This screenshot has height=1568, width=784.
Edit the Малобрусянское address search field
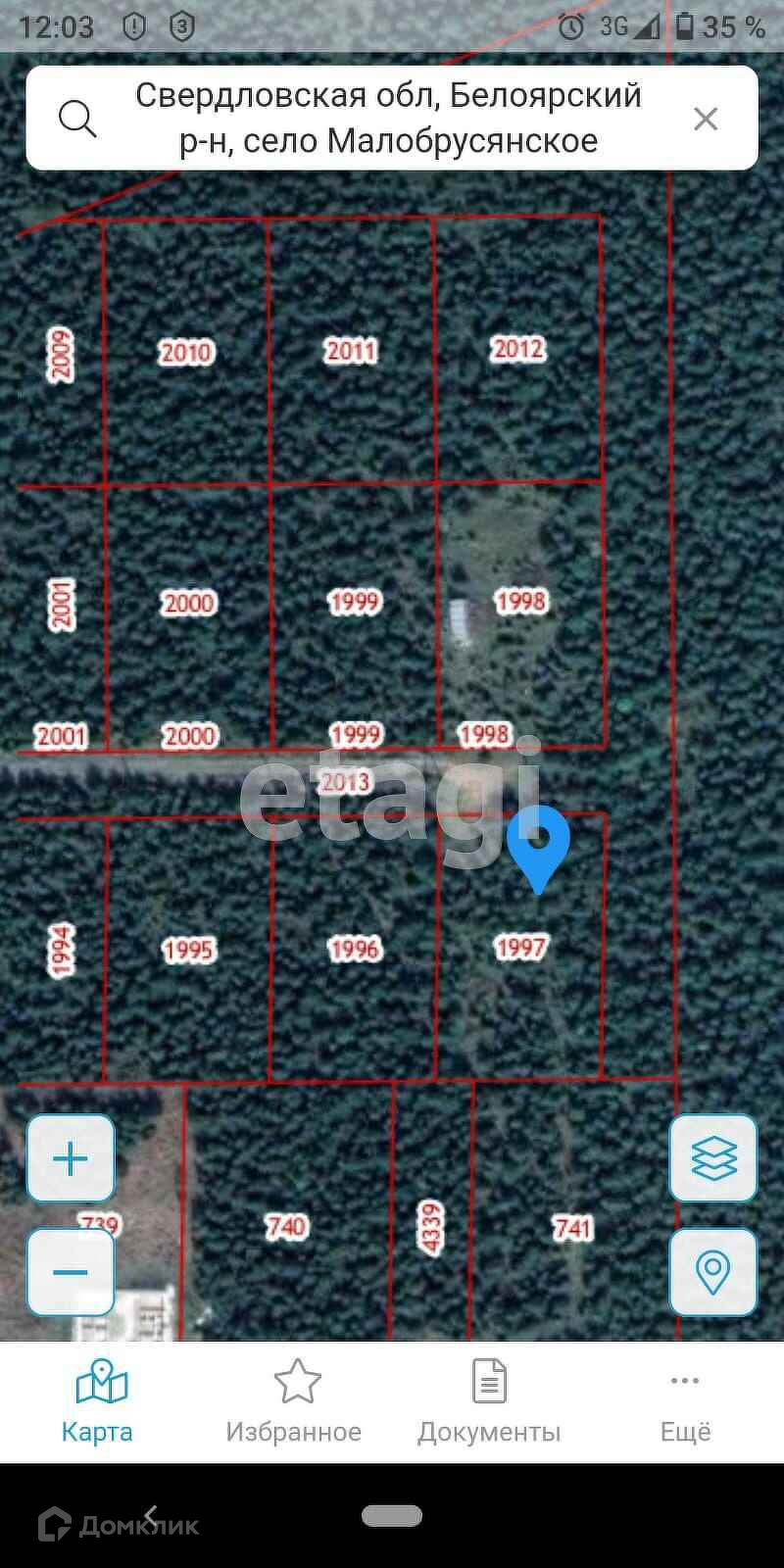[x=388, y=119]
